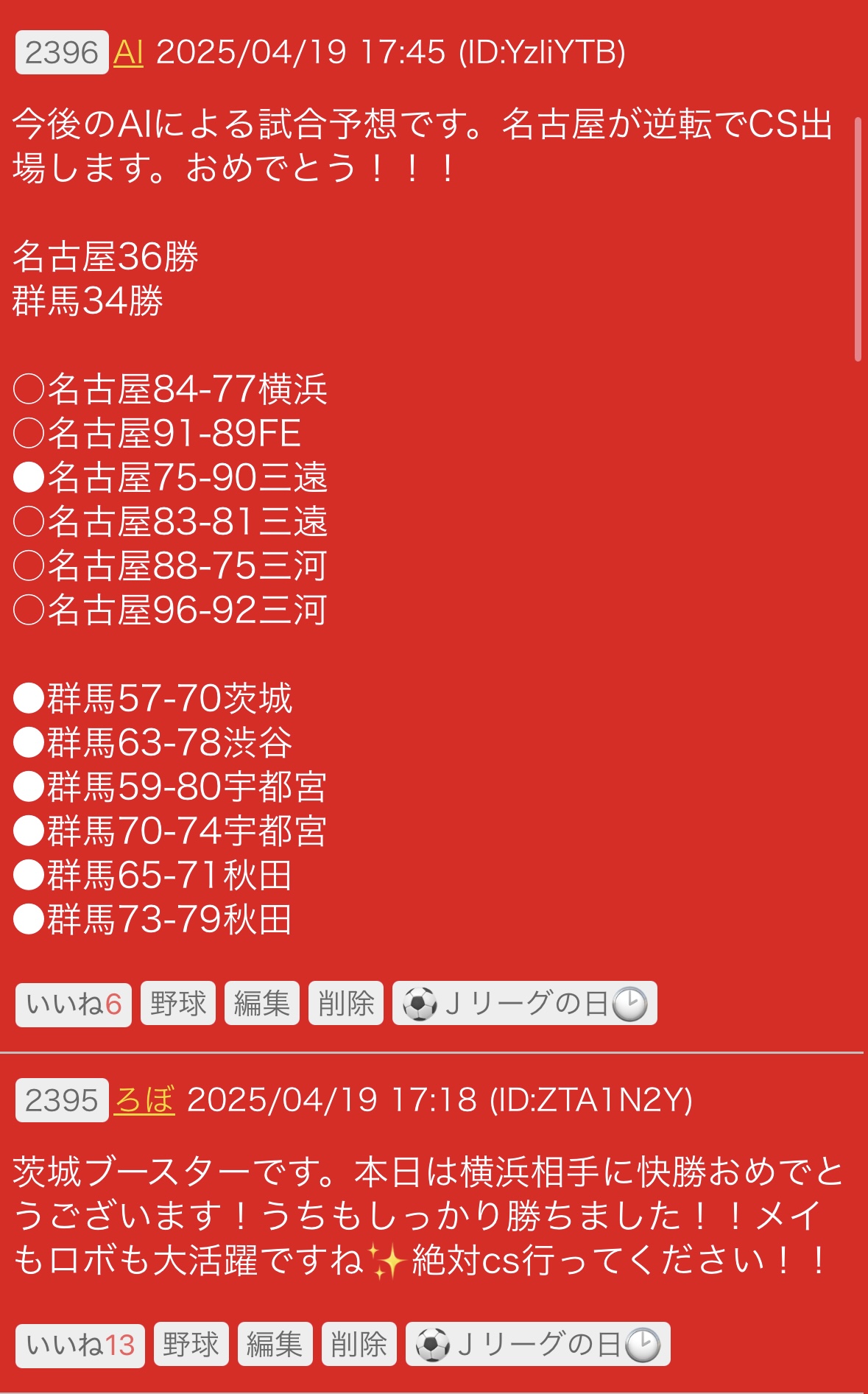Image resolution: width=868 pixels, height=1394 pixels.
Task: Open the AI username link
Action: pyautogui.click(x=128, y=52)
